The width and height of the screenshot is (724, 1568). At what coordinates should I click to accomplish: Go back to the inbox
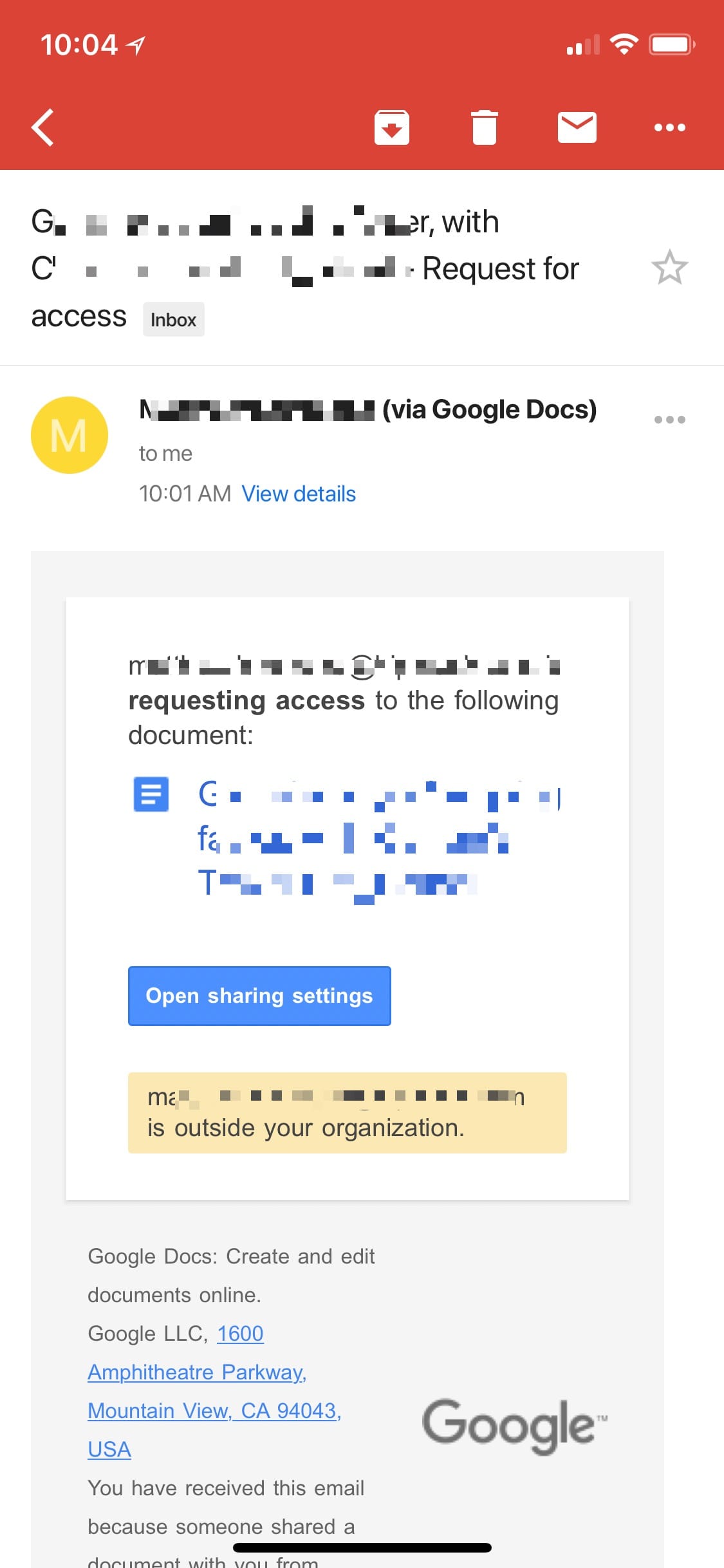43,127
